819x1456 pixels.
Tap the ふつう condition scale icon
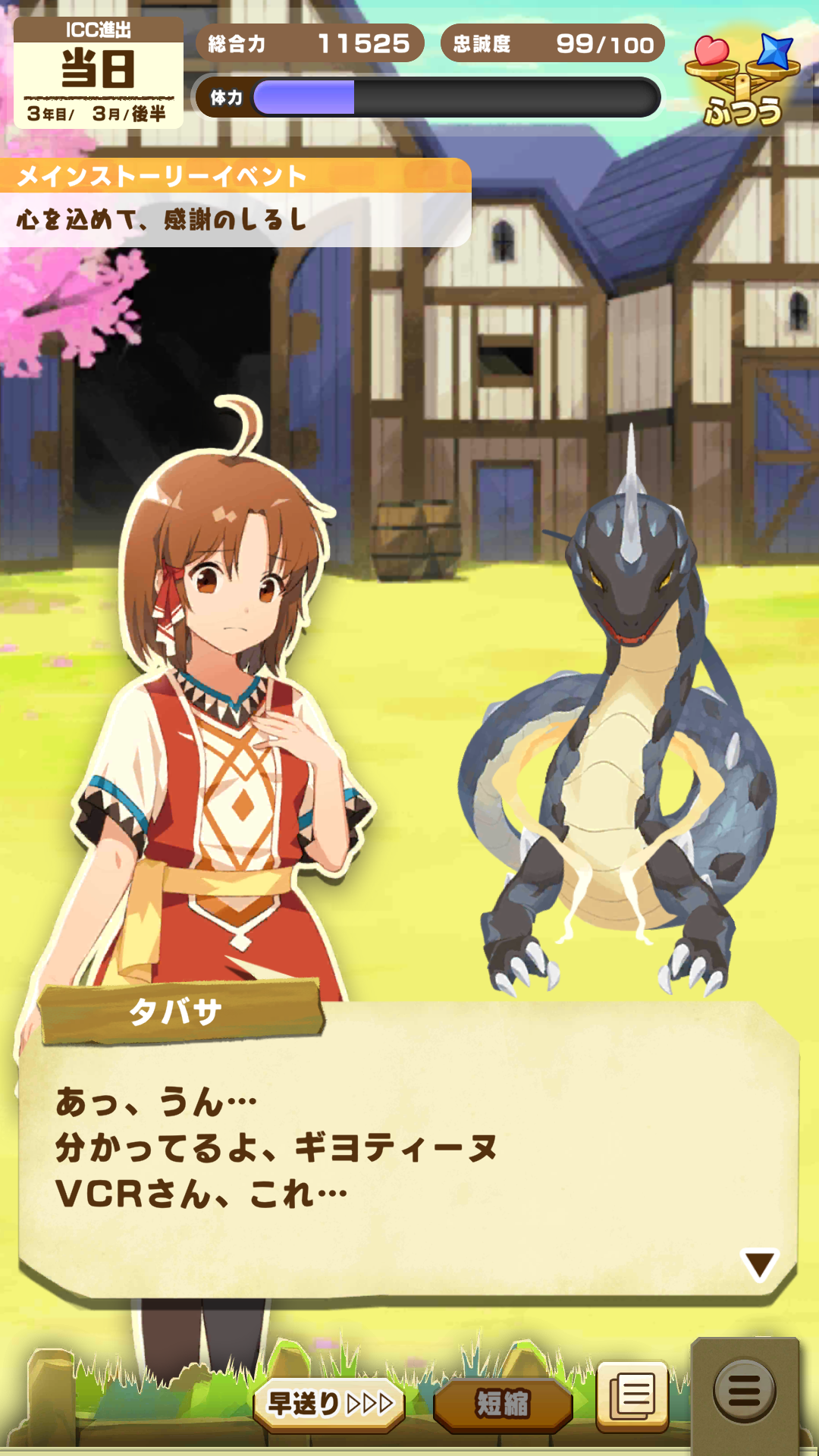[x=742, y=80]
